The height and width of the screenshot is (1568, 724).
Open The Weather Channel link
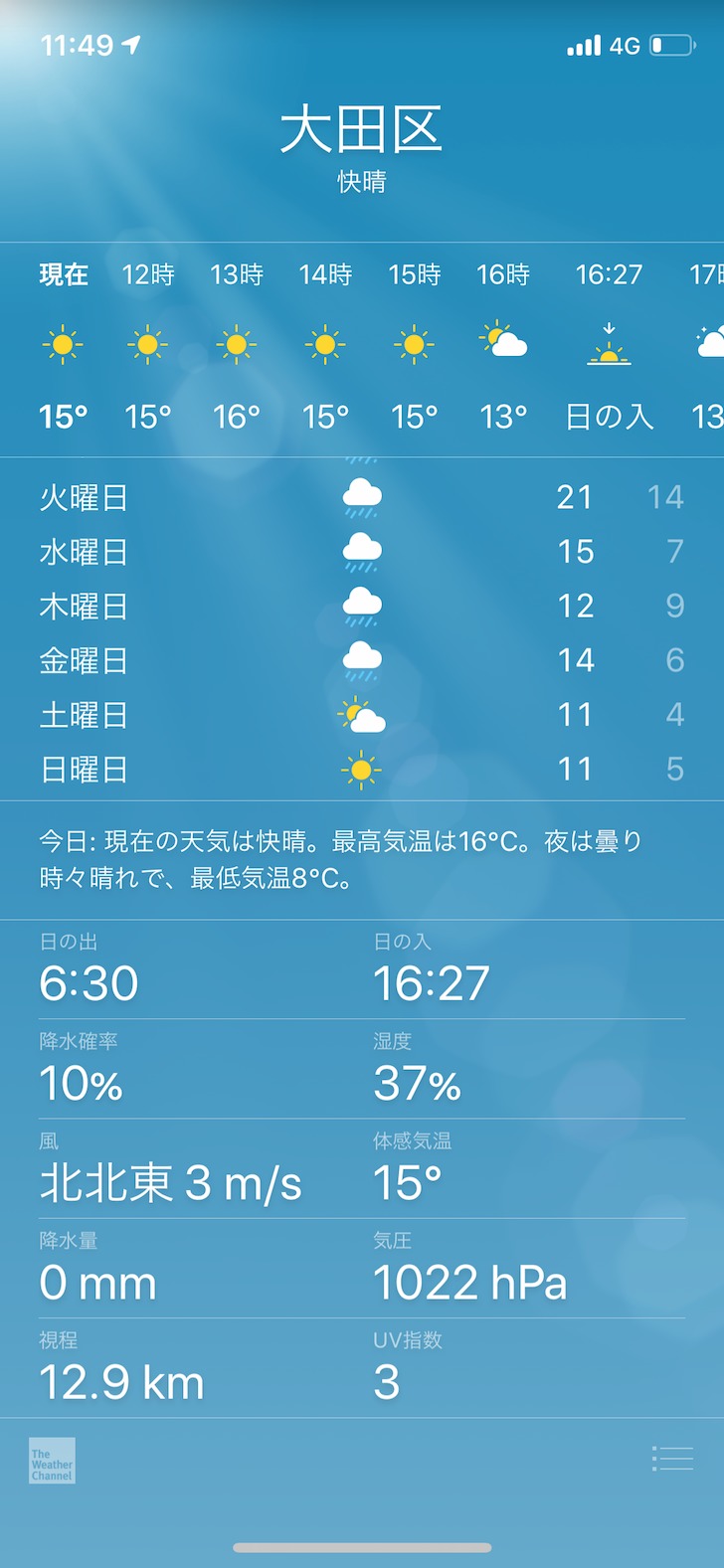click(52, 1461)
